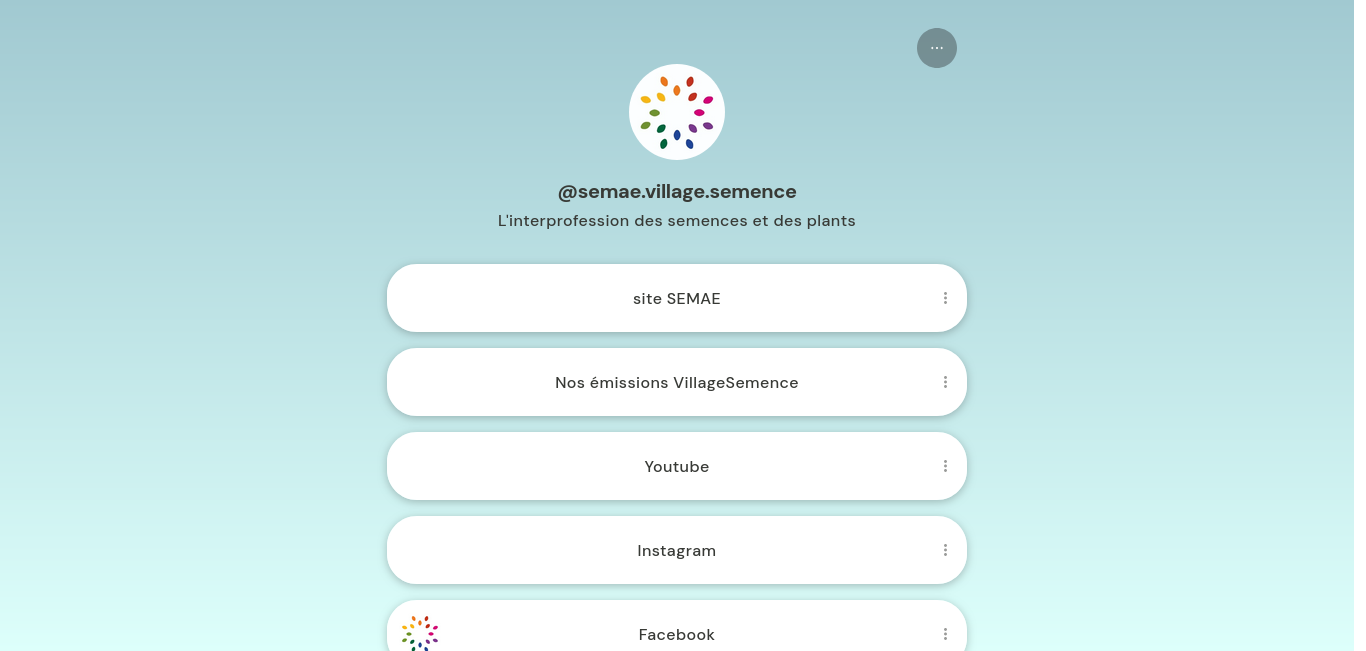This screenshot has height=651, width=1366.
Task: Tap three-dot icon on Nos émissions VillageSemence
Action: tap(945, 382)
